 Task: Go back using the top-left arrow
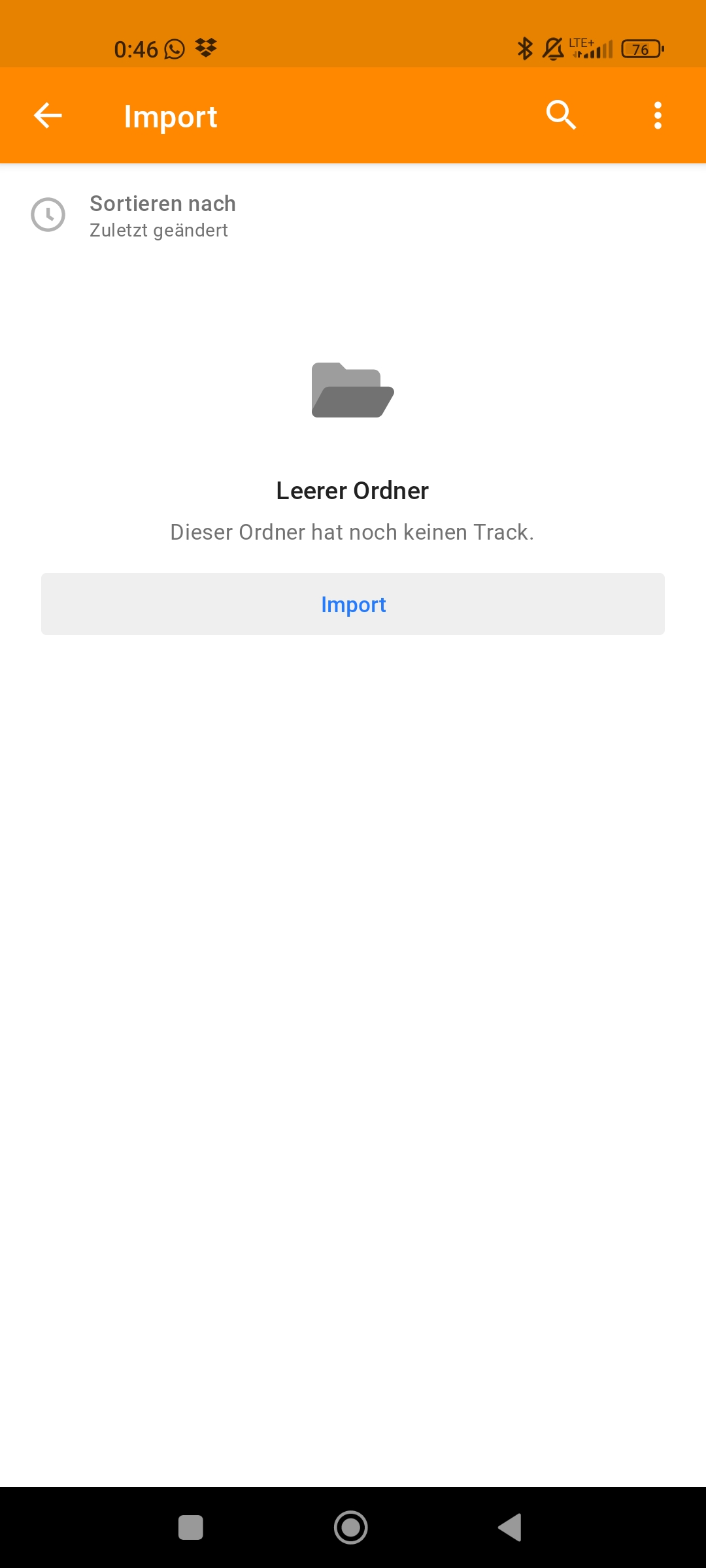[48, 116]
